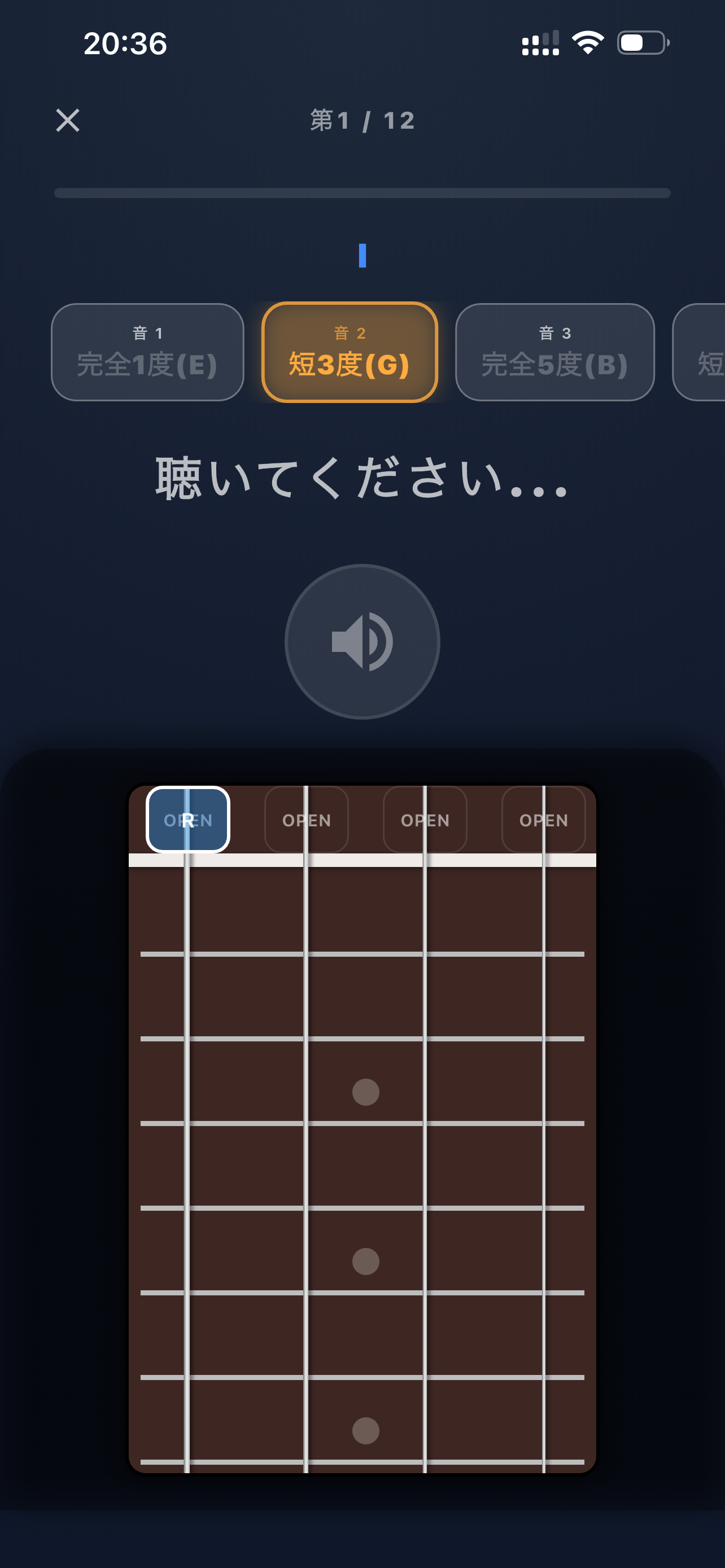
Task: Tap the 第1 / 12 counter label
Action: coord(361,120)
